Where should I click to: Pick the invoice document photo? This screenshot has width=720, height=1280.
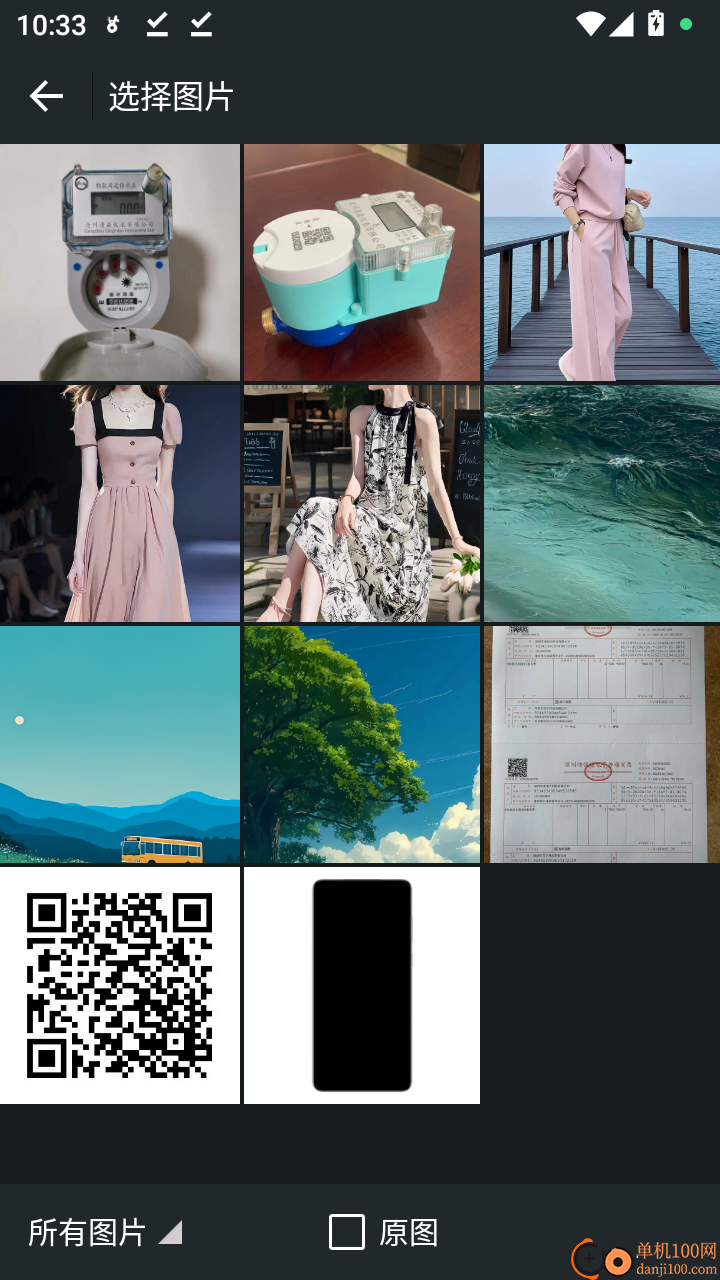click(601, 744)
